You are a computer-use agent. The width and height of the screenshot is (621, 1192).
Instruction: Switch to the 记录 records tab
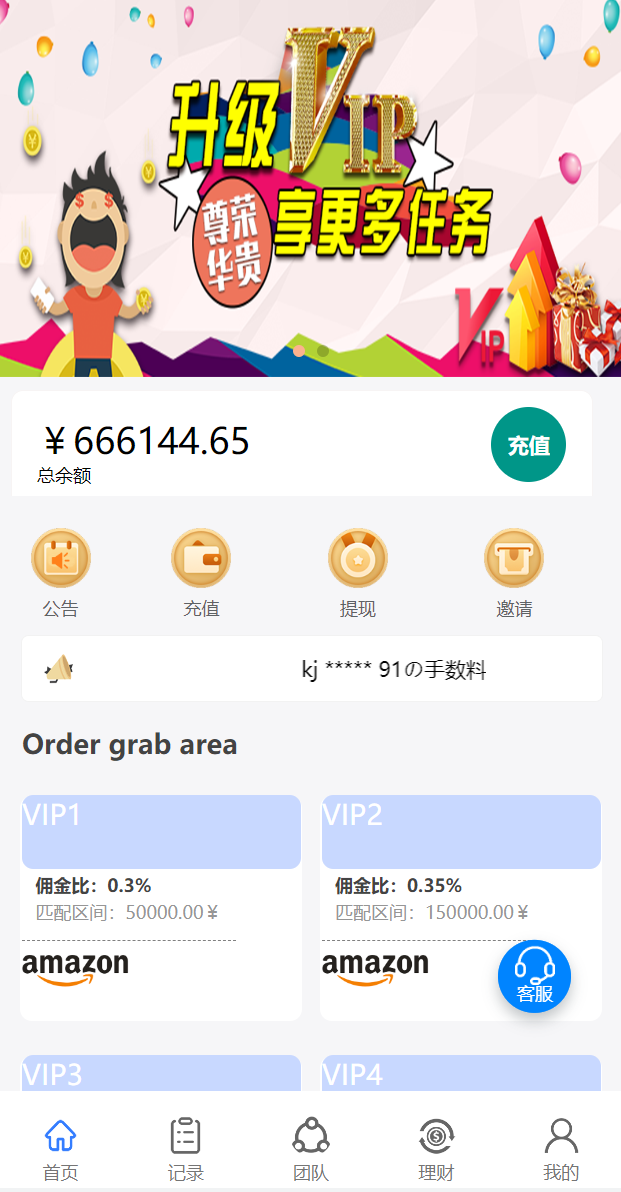(x=186, y=1148)
